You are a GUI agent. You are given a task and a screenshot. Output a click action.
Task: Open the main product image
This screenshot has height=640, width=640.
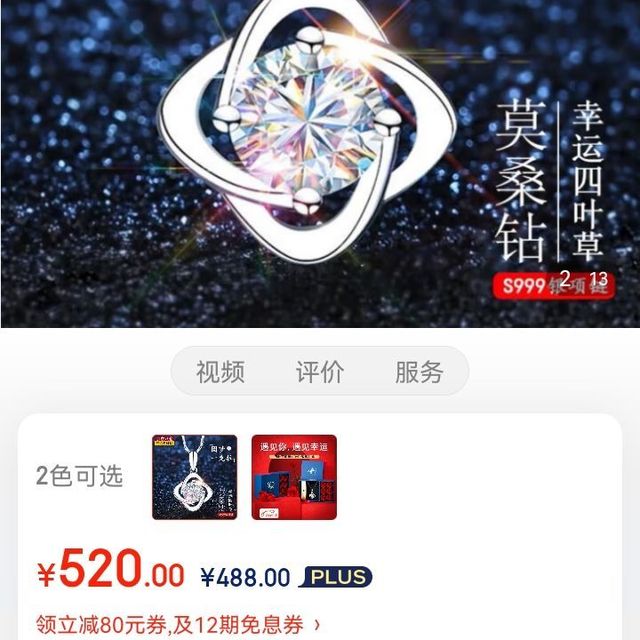pyautogui.click(x=320, y=160)
